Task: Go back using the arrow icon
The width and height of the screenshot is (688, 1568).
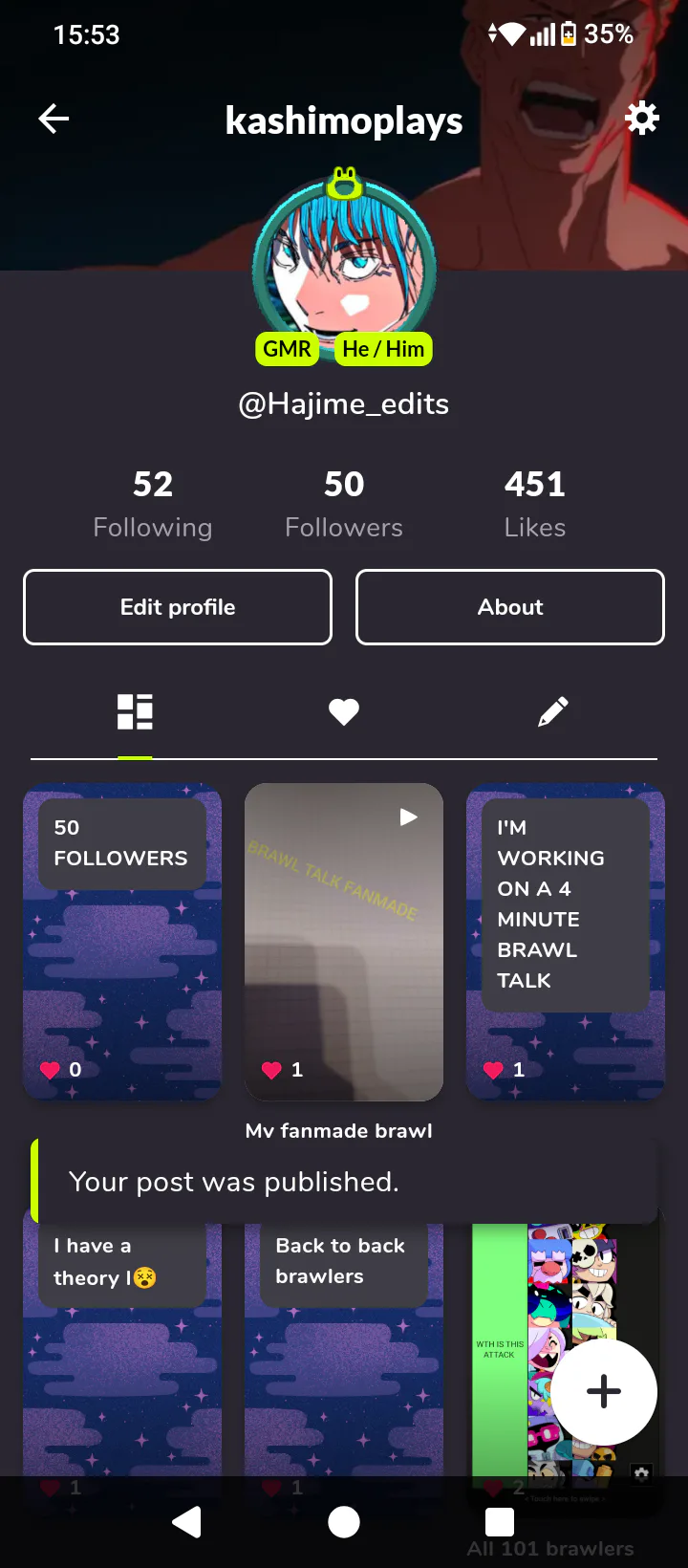Action: click(x=54, y=120)
